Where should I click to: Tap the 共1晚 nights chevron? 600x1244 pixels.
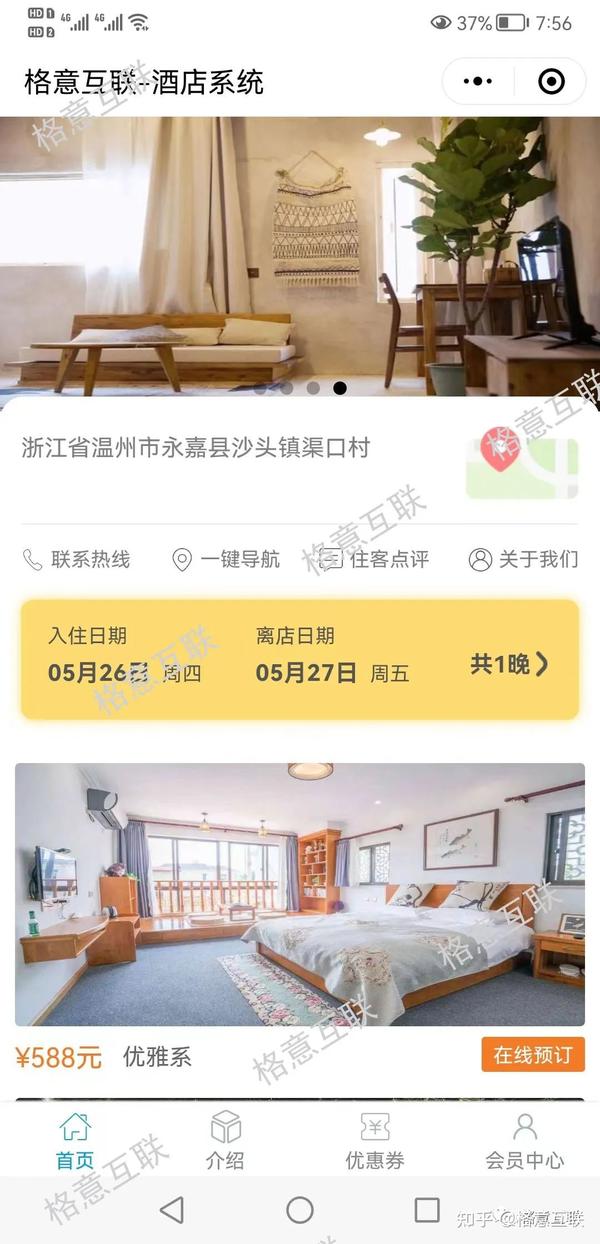(x=510, y=664)
